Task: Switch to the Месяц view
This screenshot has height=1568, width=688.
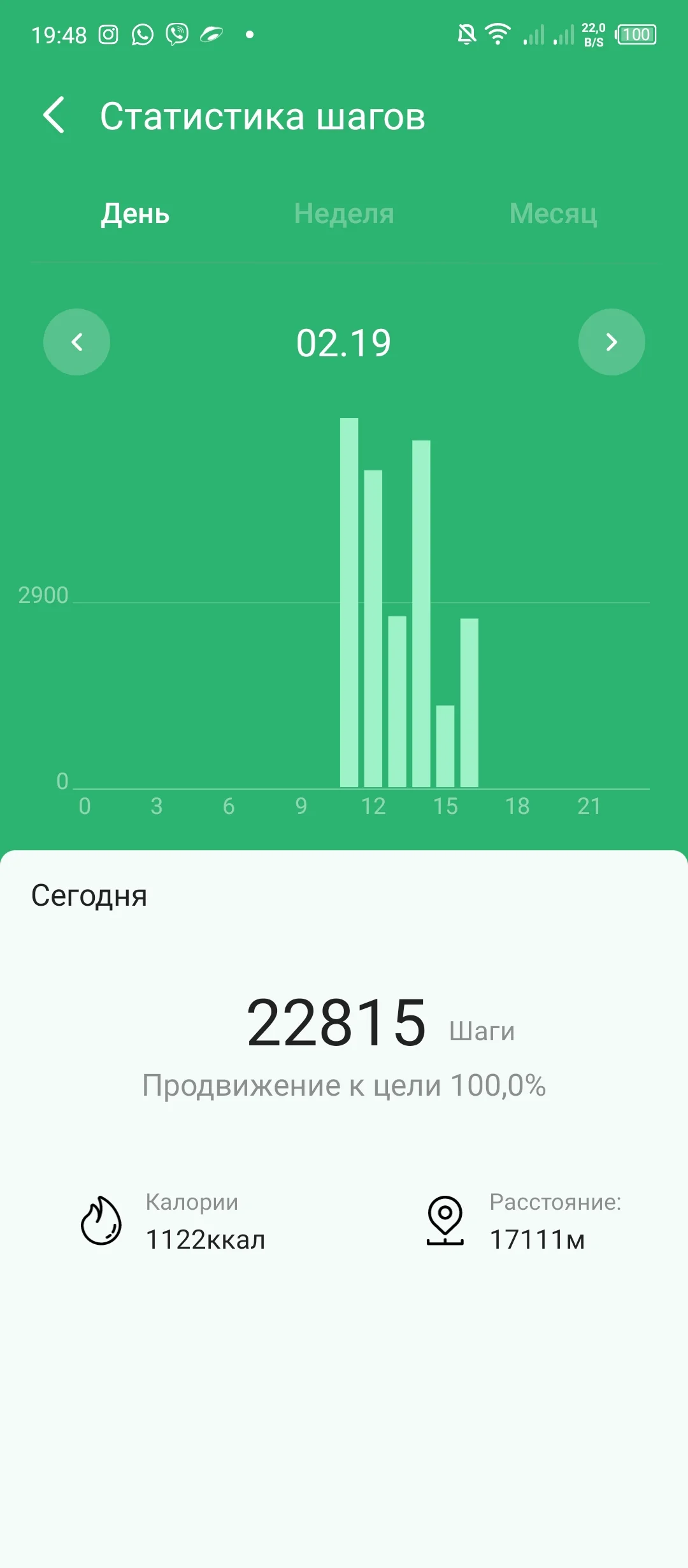Action: click(553, 215)
